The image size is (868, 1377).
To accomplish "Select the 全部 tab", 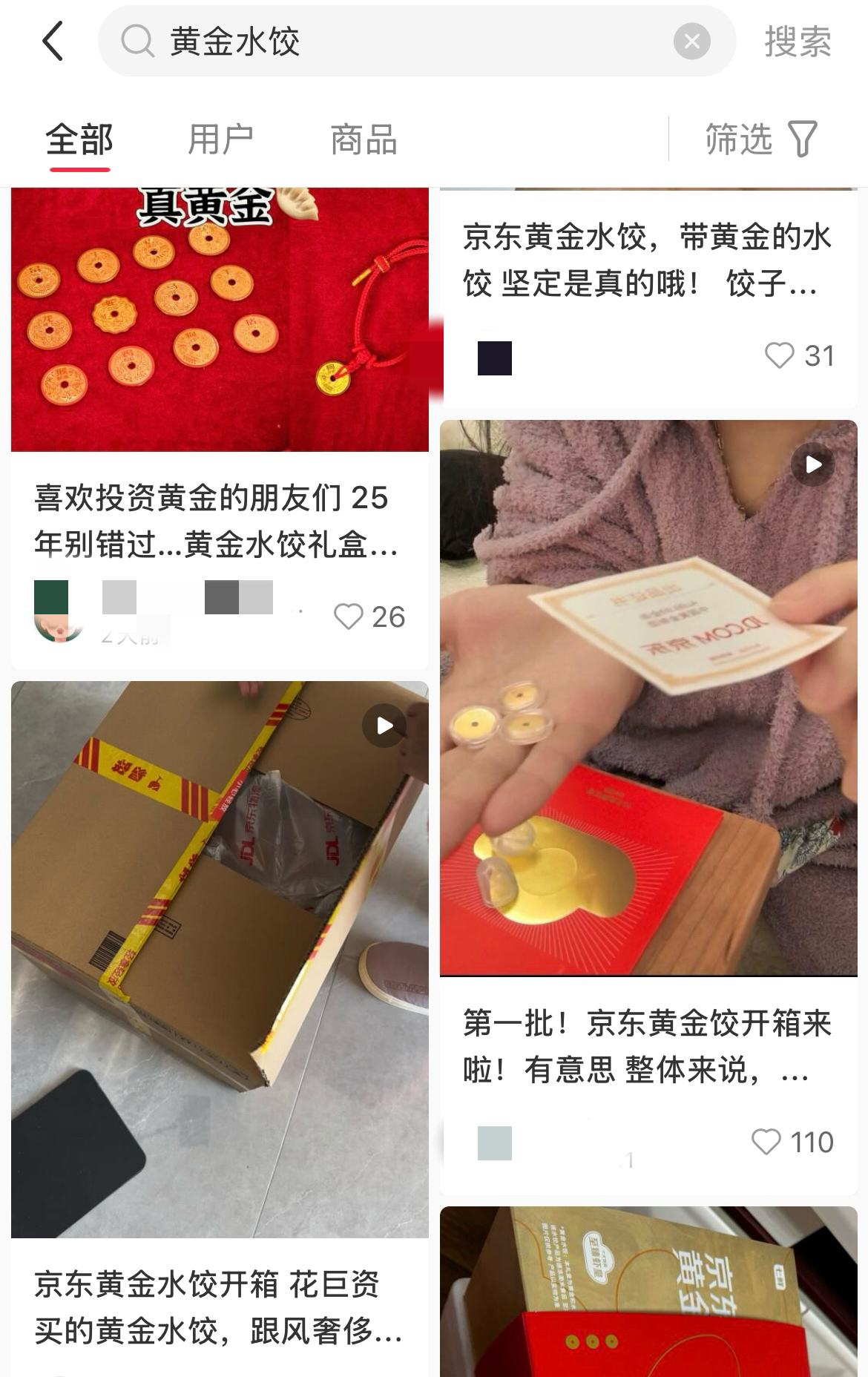I will tap(79, 139).
